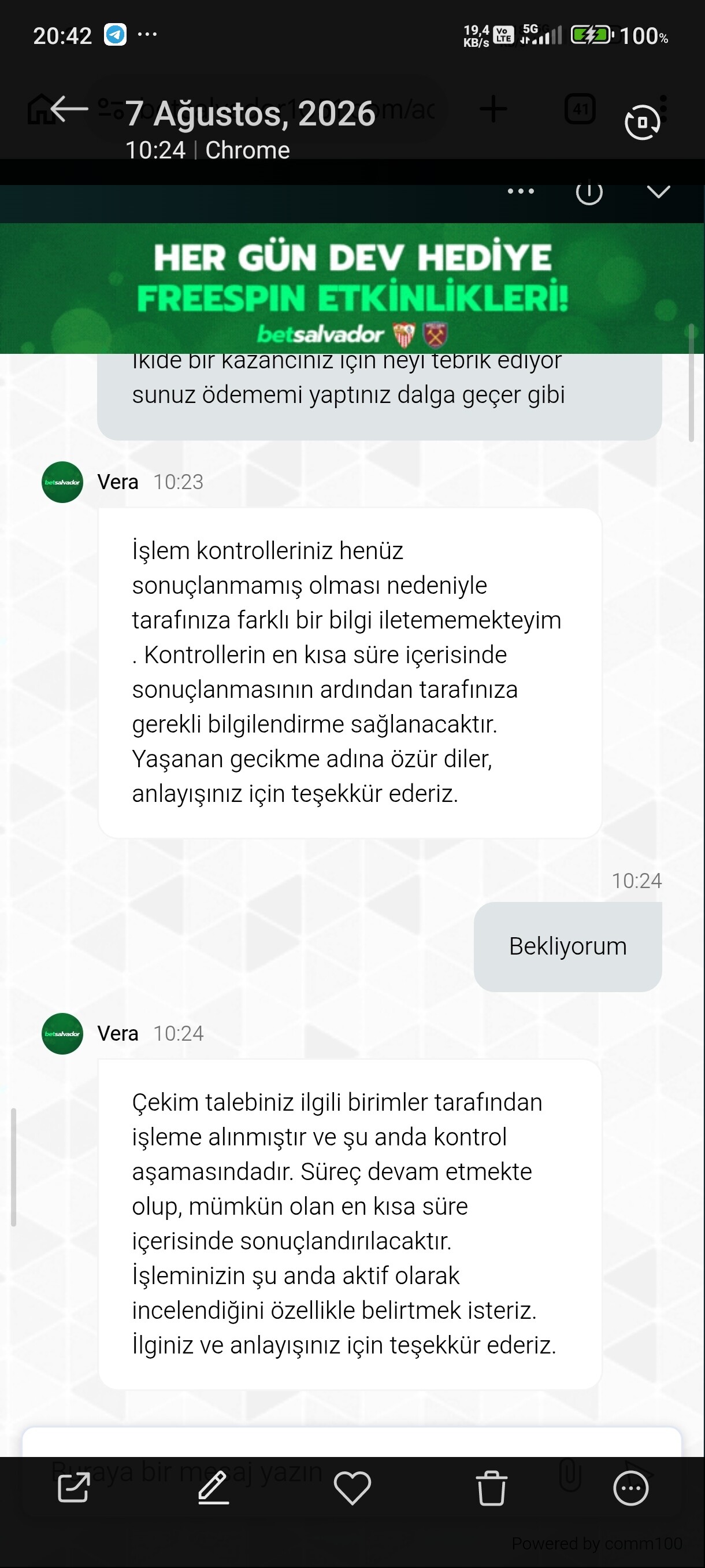This screenshot has width=705, height=1568.
Task: Open the more options menu in bottom toolbar
Action: pyautogui.click(x=631, y=1488)
